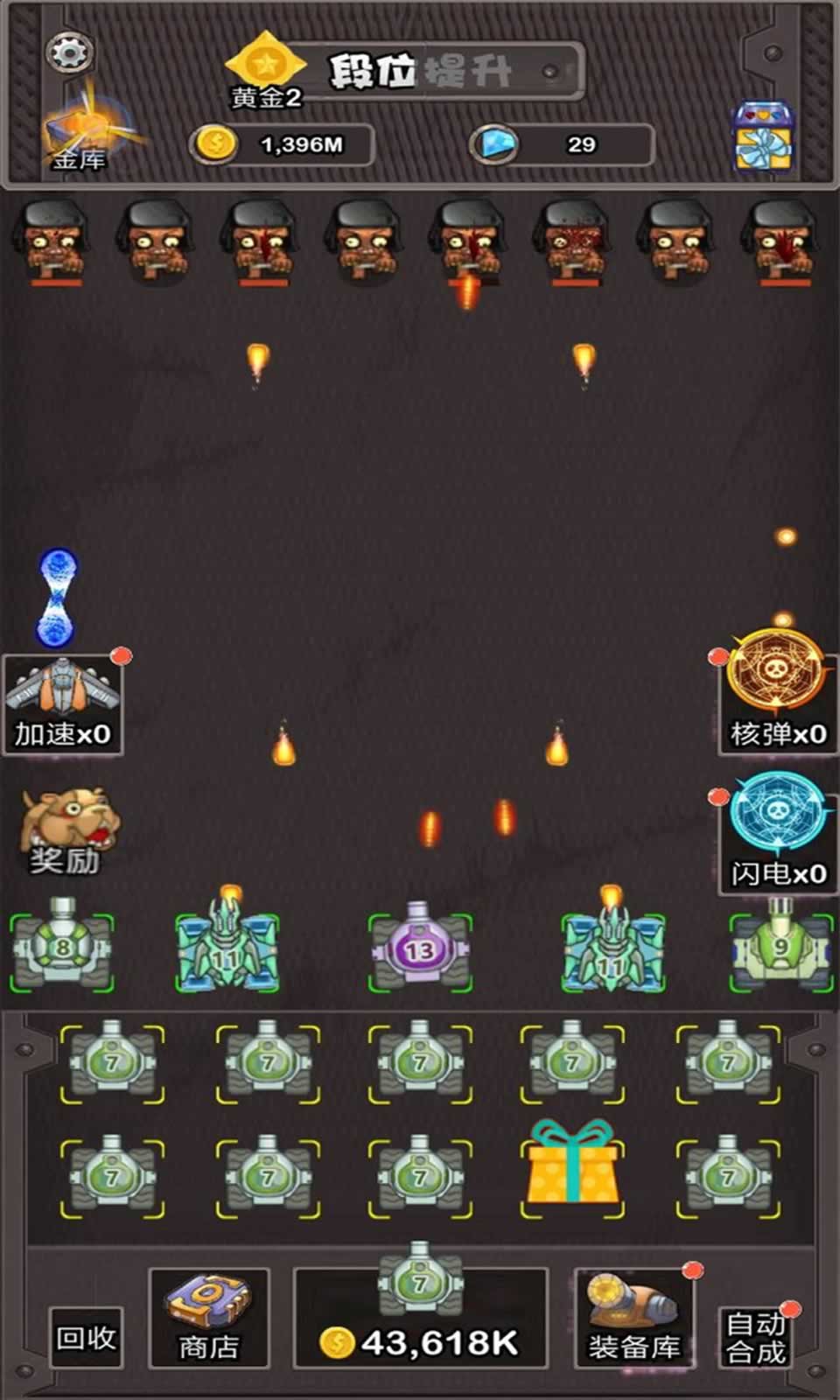Select the level 9 tank
Screen dimensions: 840x1400
point(780,951)
